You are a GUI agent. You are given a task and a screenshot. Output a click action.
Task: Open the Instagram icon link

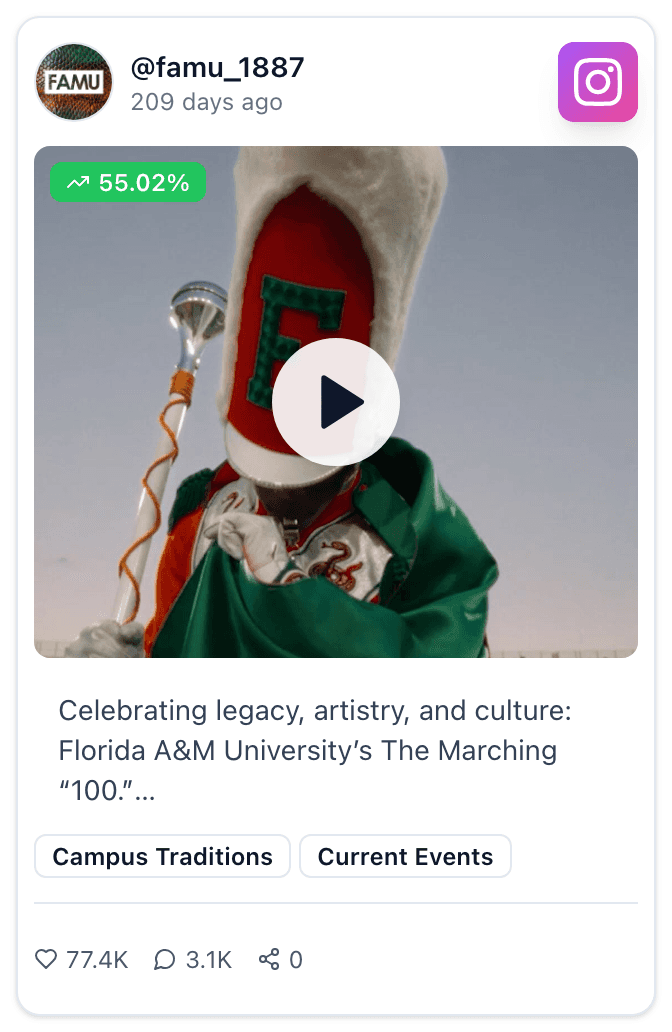click(x=598, y=82)
